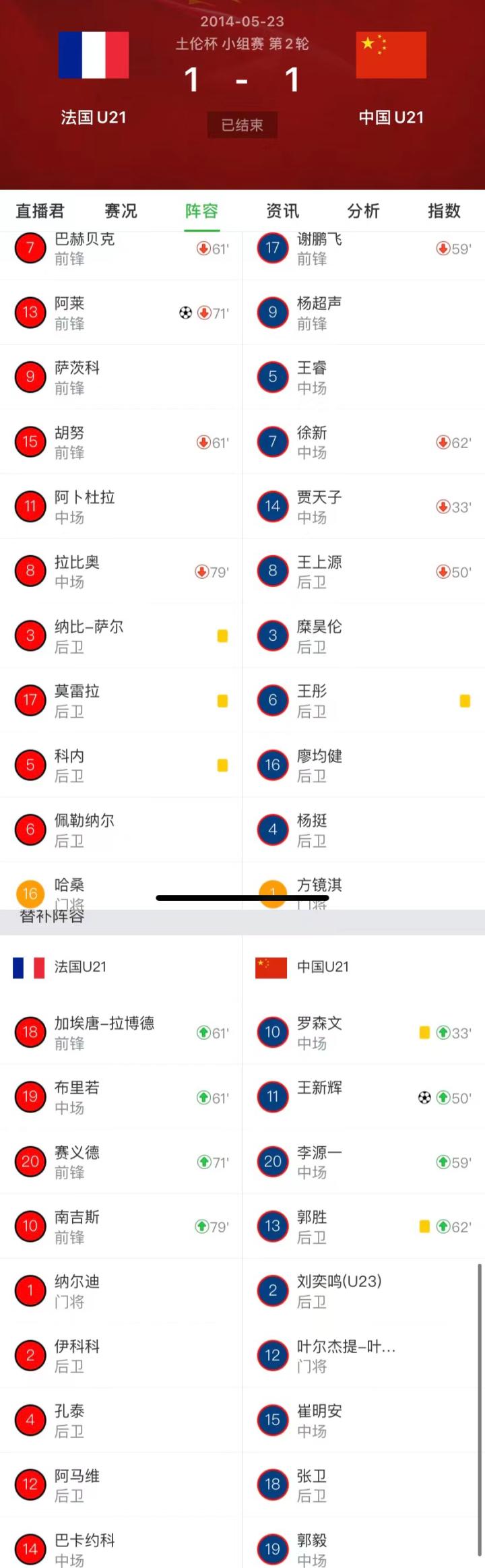Open the 法国 U21 team page in the header
Image resolution: width=485 pixels, height=1568 pixels.
[x=94, y=76]
